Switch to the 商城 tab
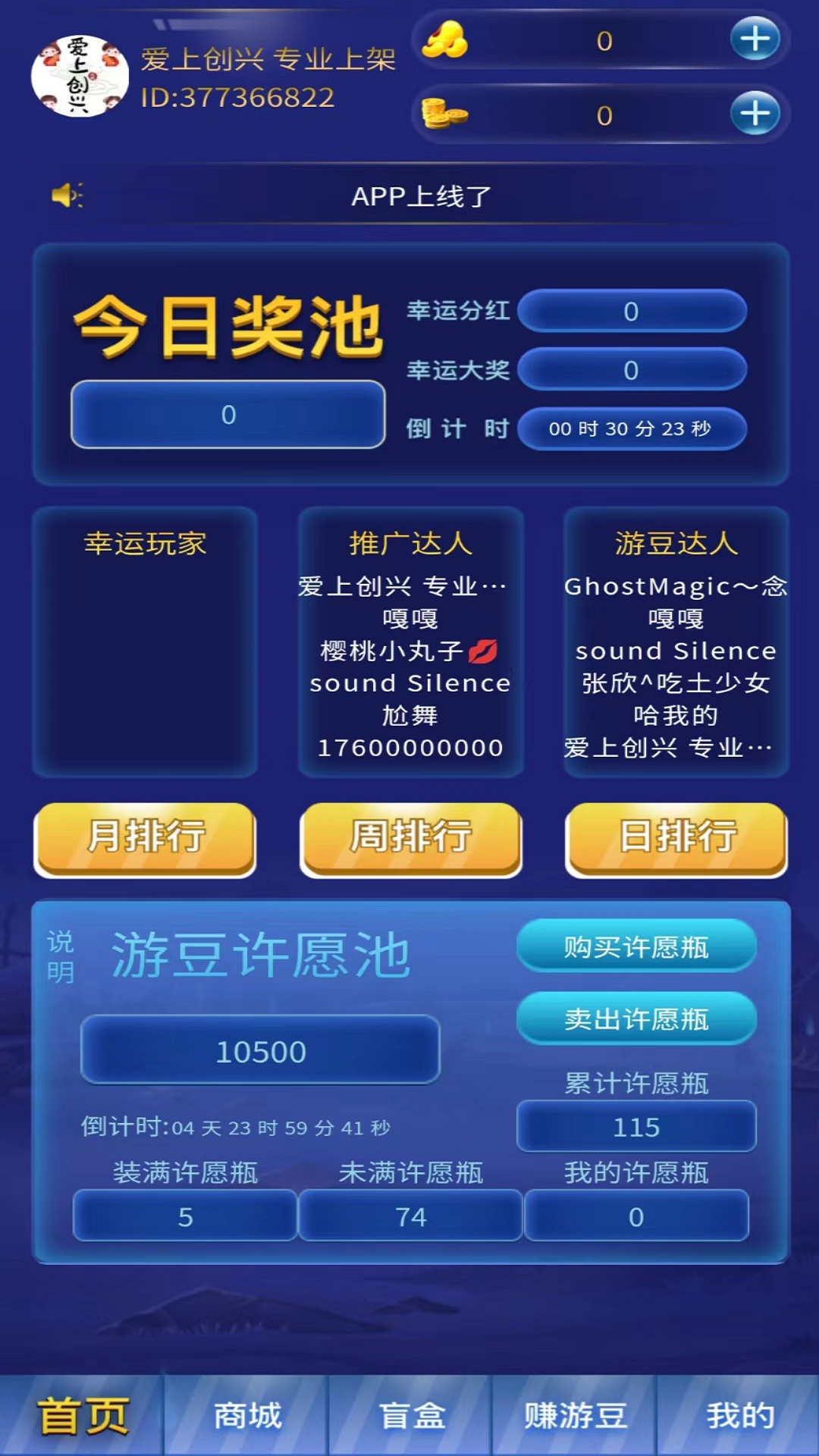This screenshot has width=819, height=1456. pyautogui.click(x=246, y=1415)
